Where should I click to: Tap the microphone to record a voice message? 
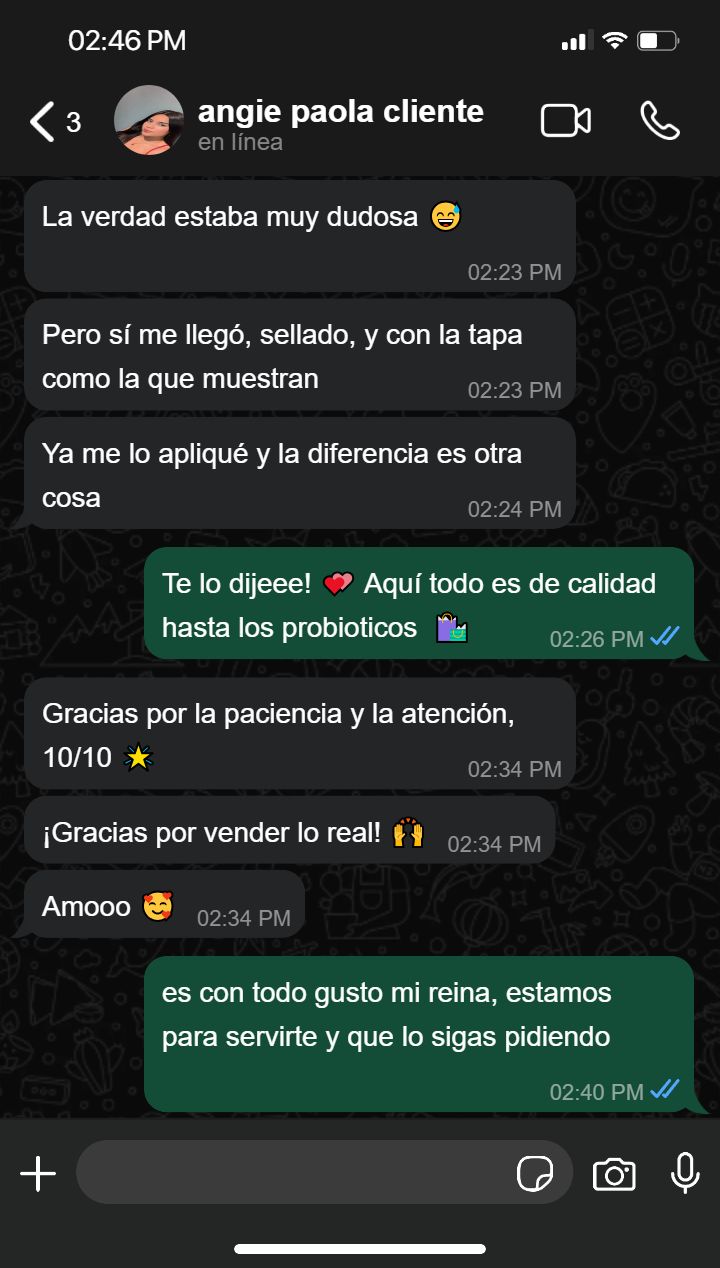685,1173
